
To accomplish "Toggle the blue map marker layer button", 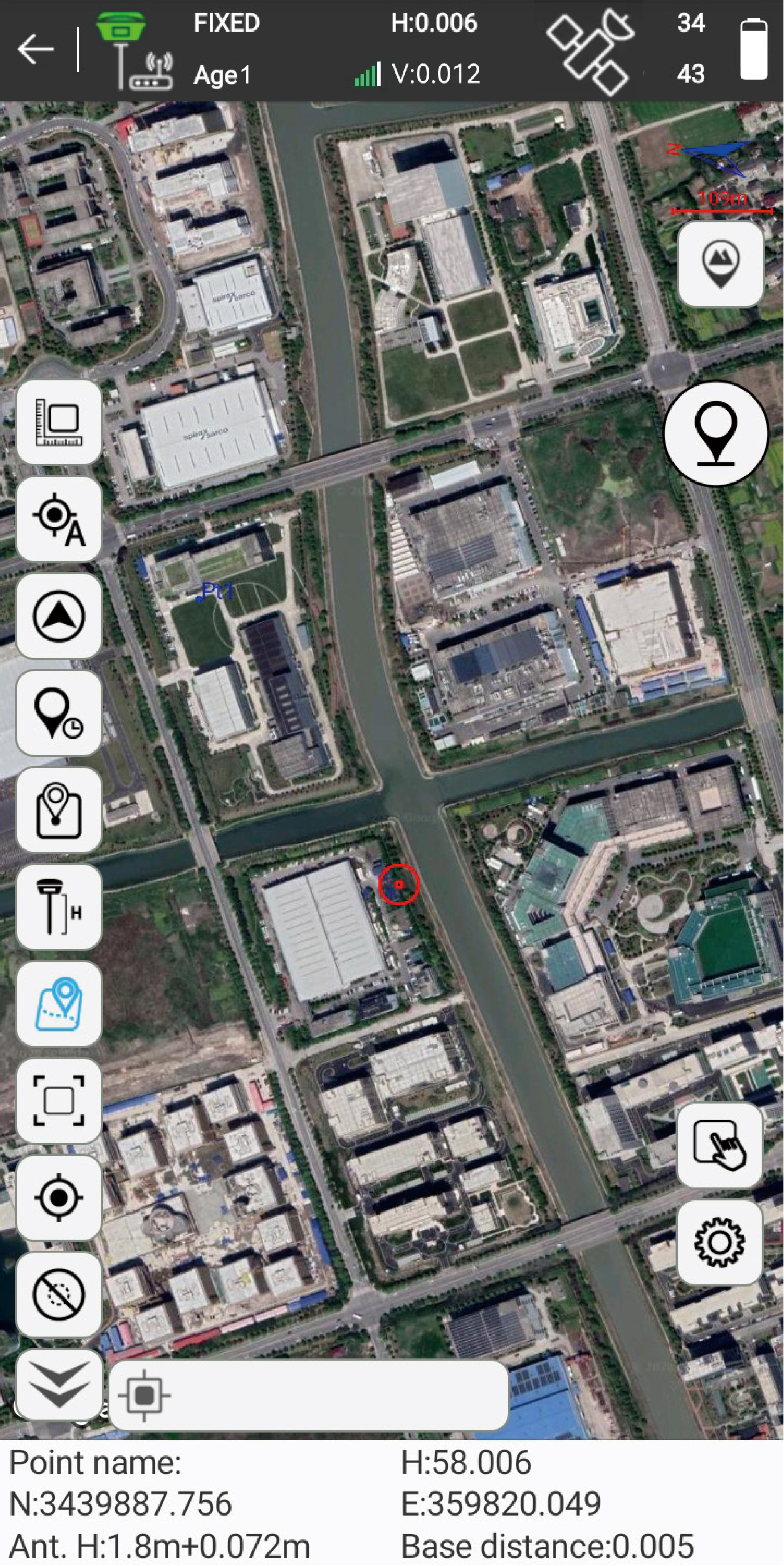I will click(x=59, y=1004).
